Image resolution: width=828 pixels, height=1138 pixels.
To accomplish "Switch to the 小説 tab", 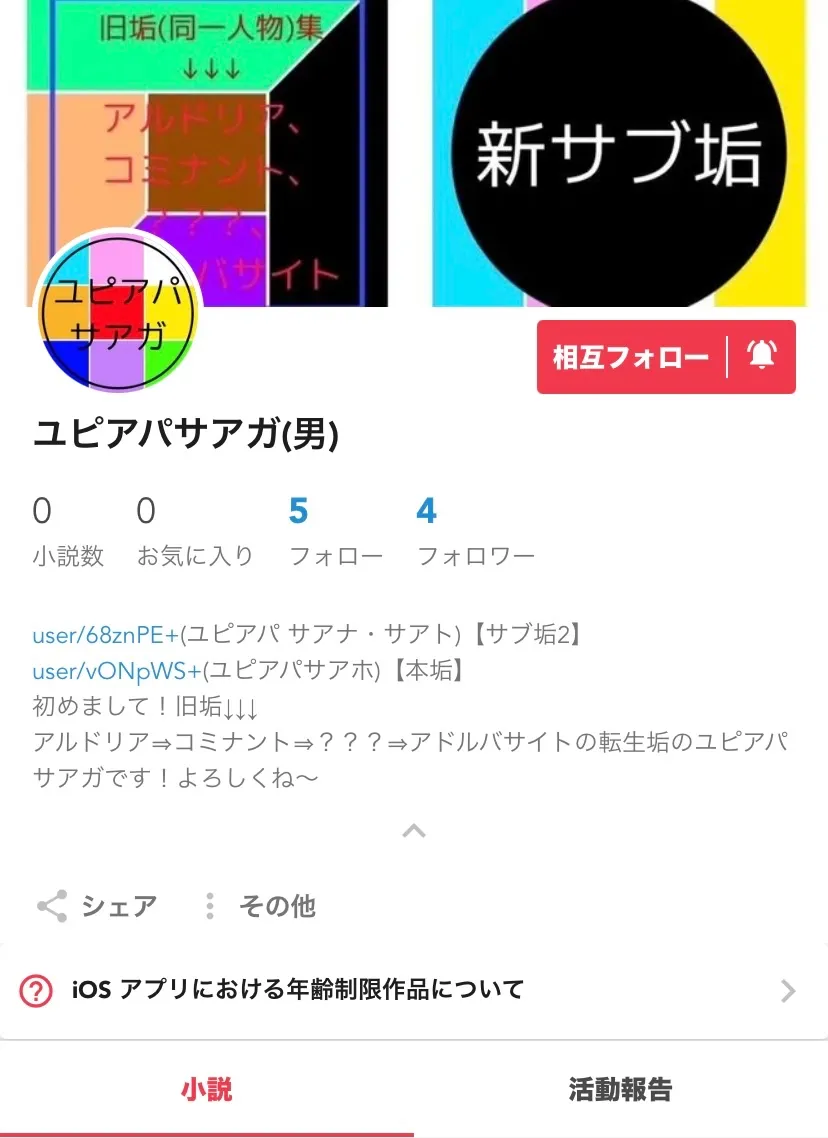I will 207,1089.
